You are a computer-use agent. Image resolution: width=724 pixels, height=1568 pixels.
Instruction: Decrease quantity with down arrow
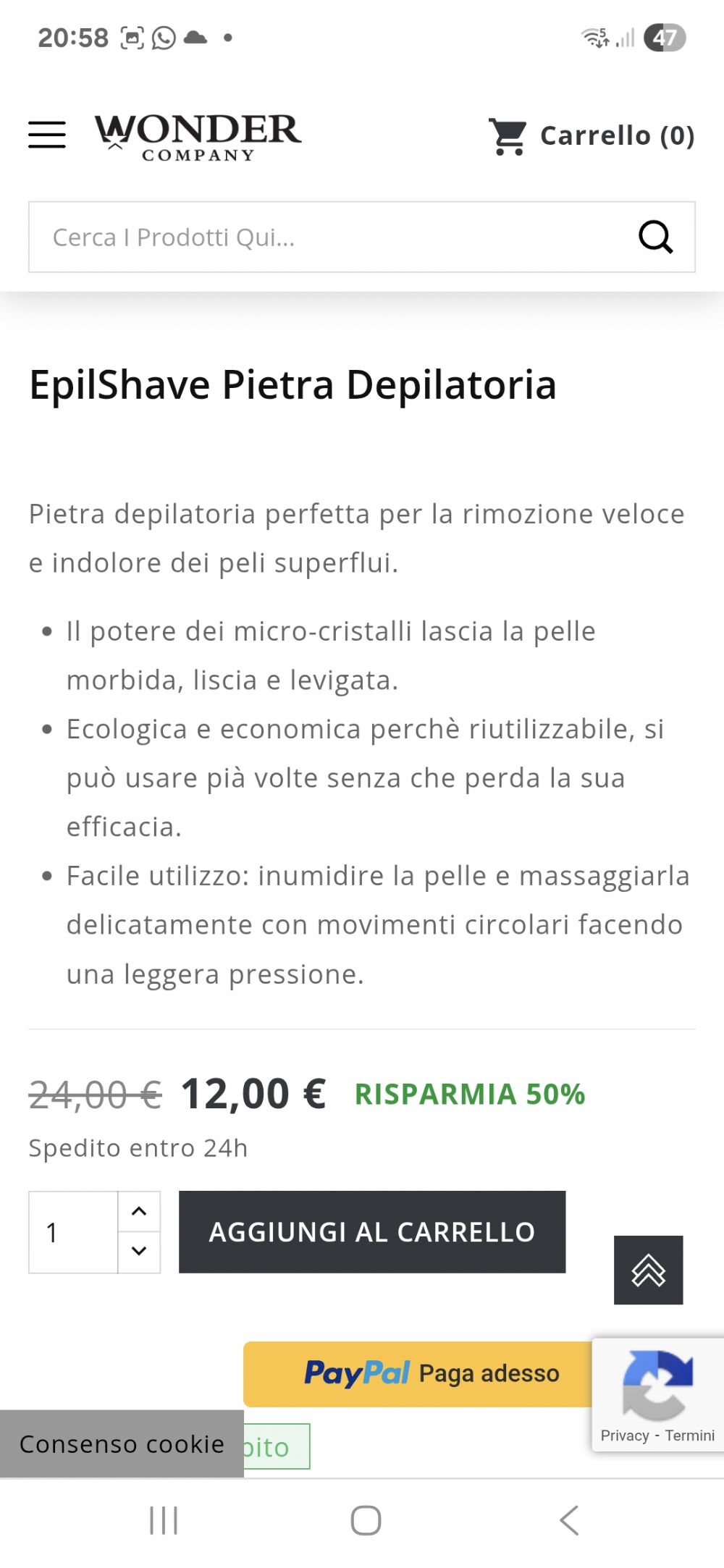coord(139,1252)
